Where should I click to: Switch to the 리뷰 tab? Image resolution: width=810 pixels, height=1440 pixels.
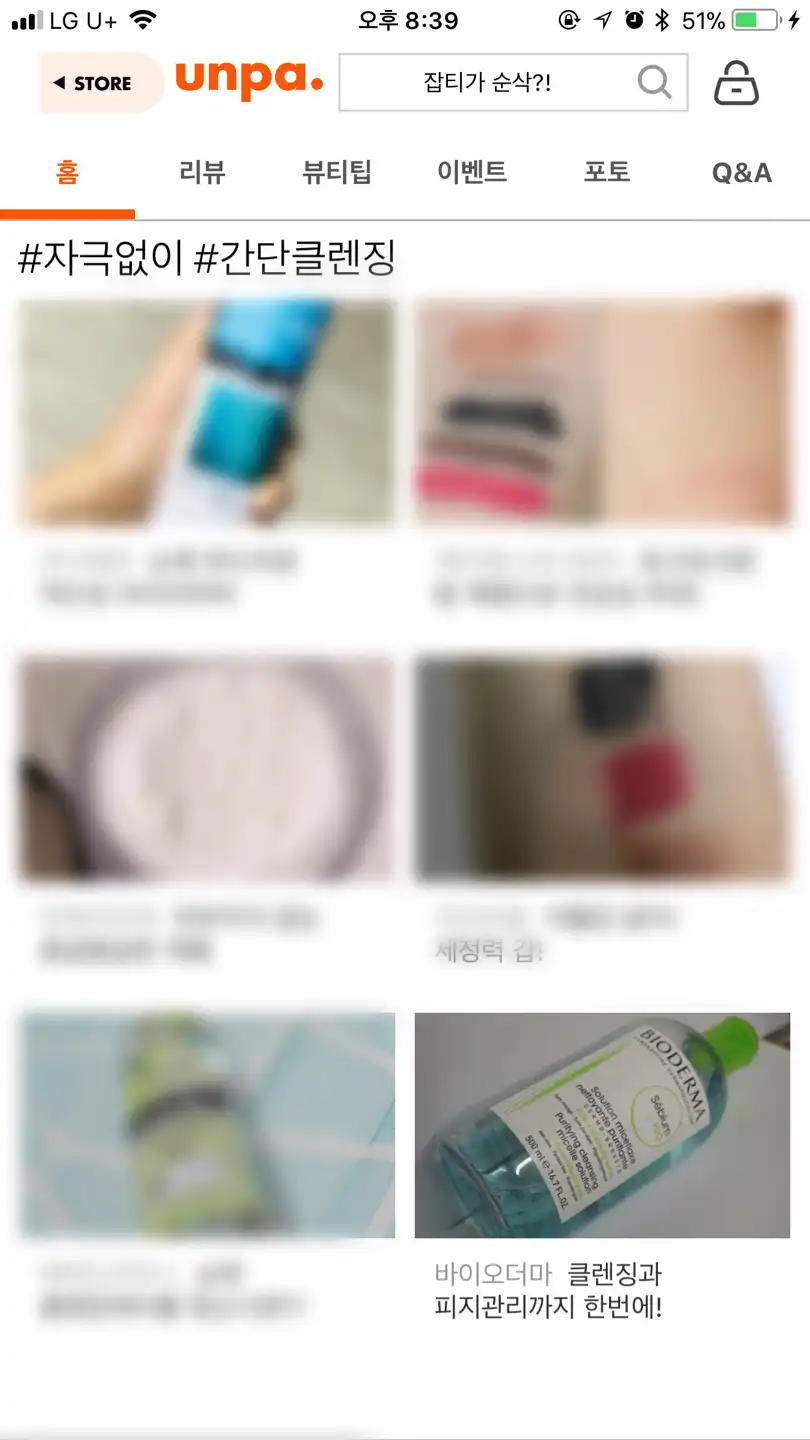tap(202, 173)
